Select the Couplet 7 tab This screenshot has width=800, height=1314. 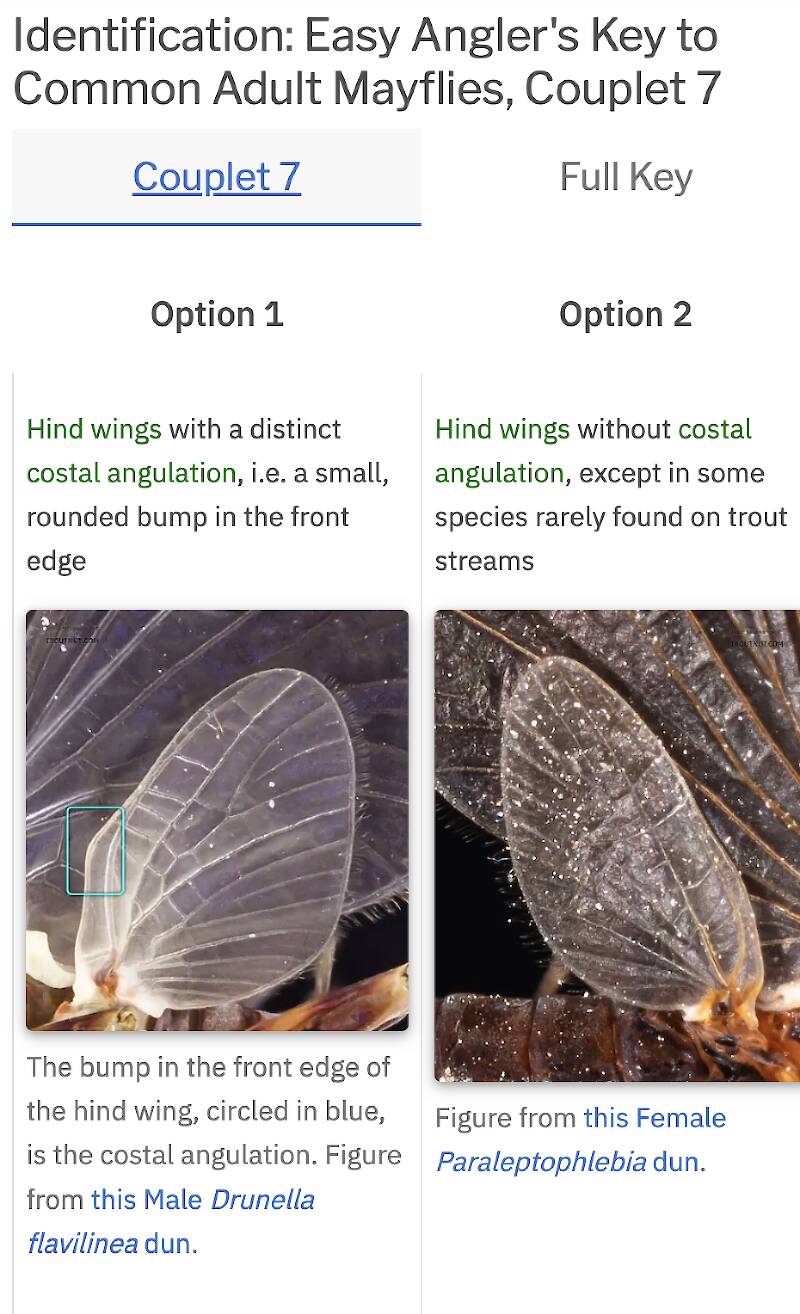coord(216,177)
